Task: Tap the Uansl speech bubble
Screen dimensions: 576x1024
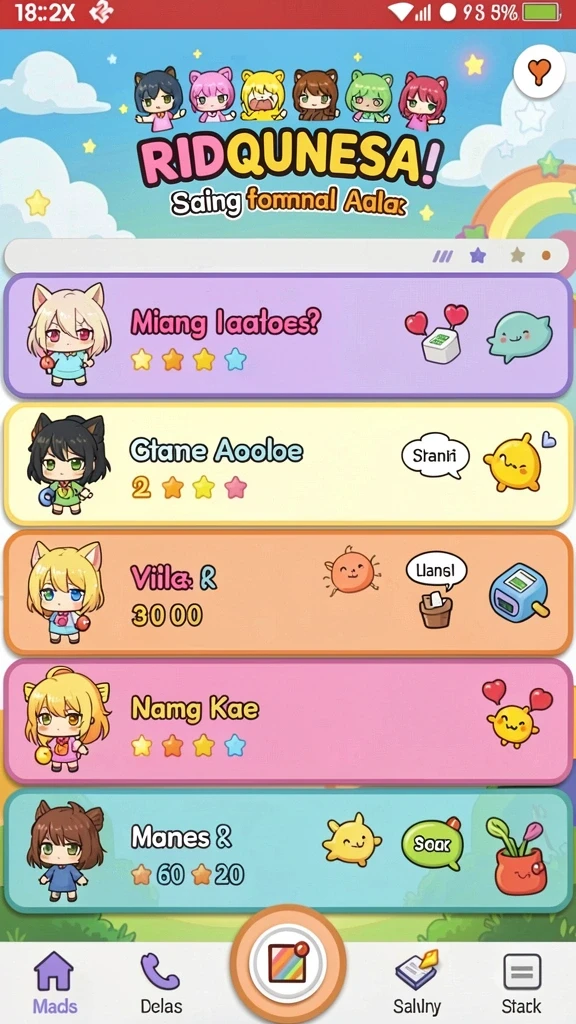Action: click(436, 570)
